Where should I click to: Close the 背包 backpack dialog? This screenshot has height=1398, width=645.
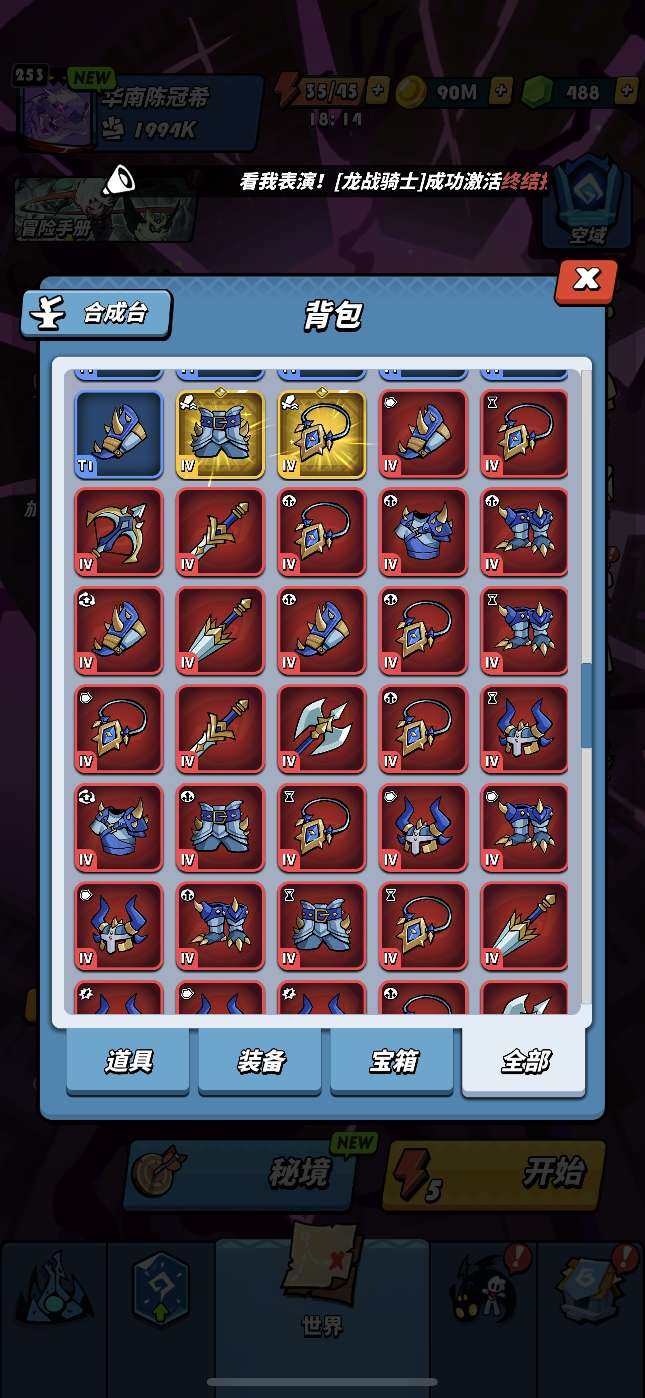pos(586,279)
